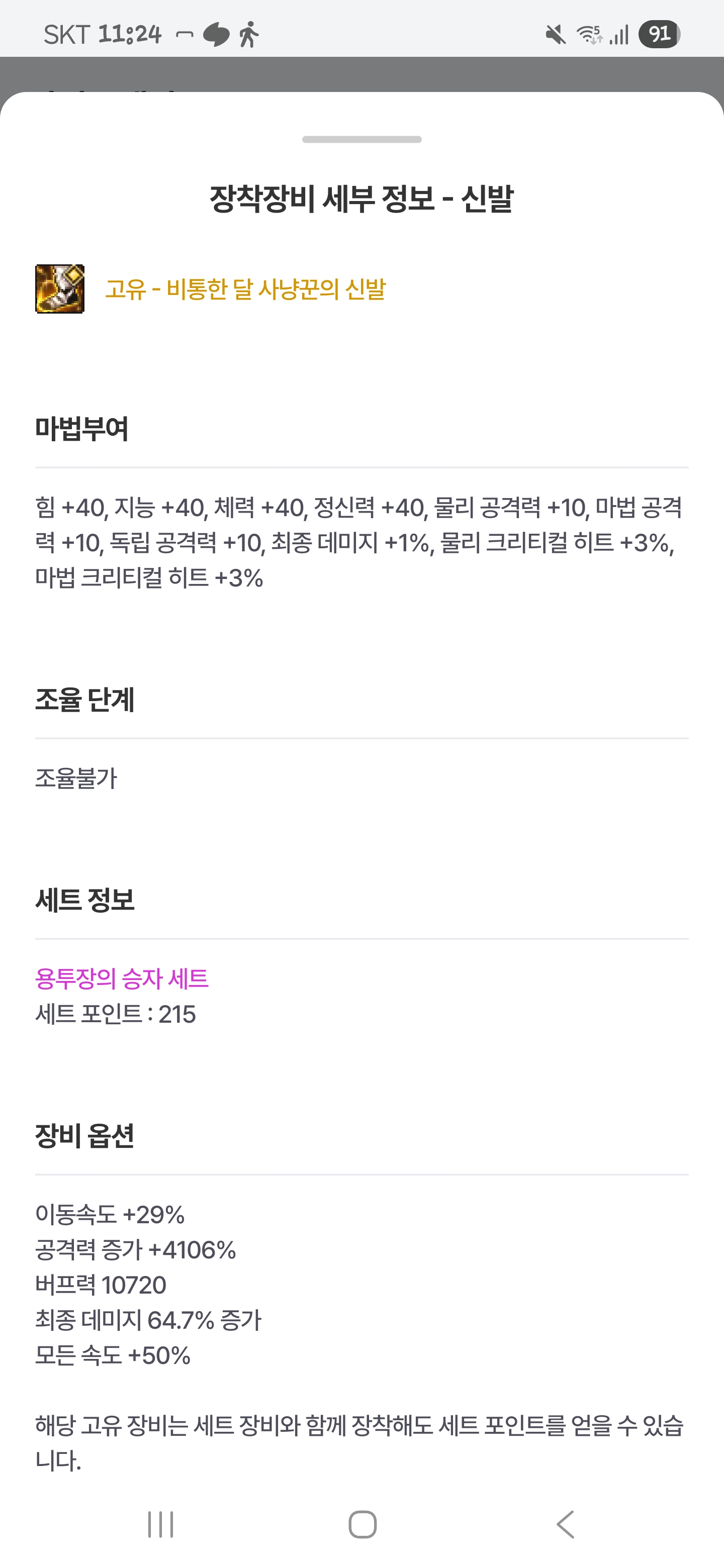
Task: Tap the dimmed area above the sheet
Action: tap(361, 74)
